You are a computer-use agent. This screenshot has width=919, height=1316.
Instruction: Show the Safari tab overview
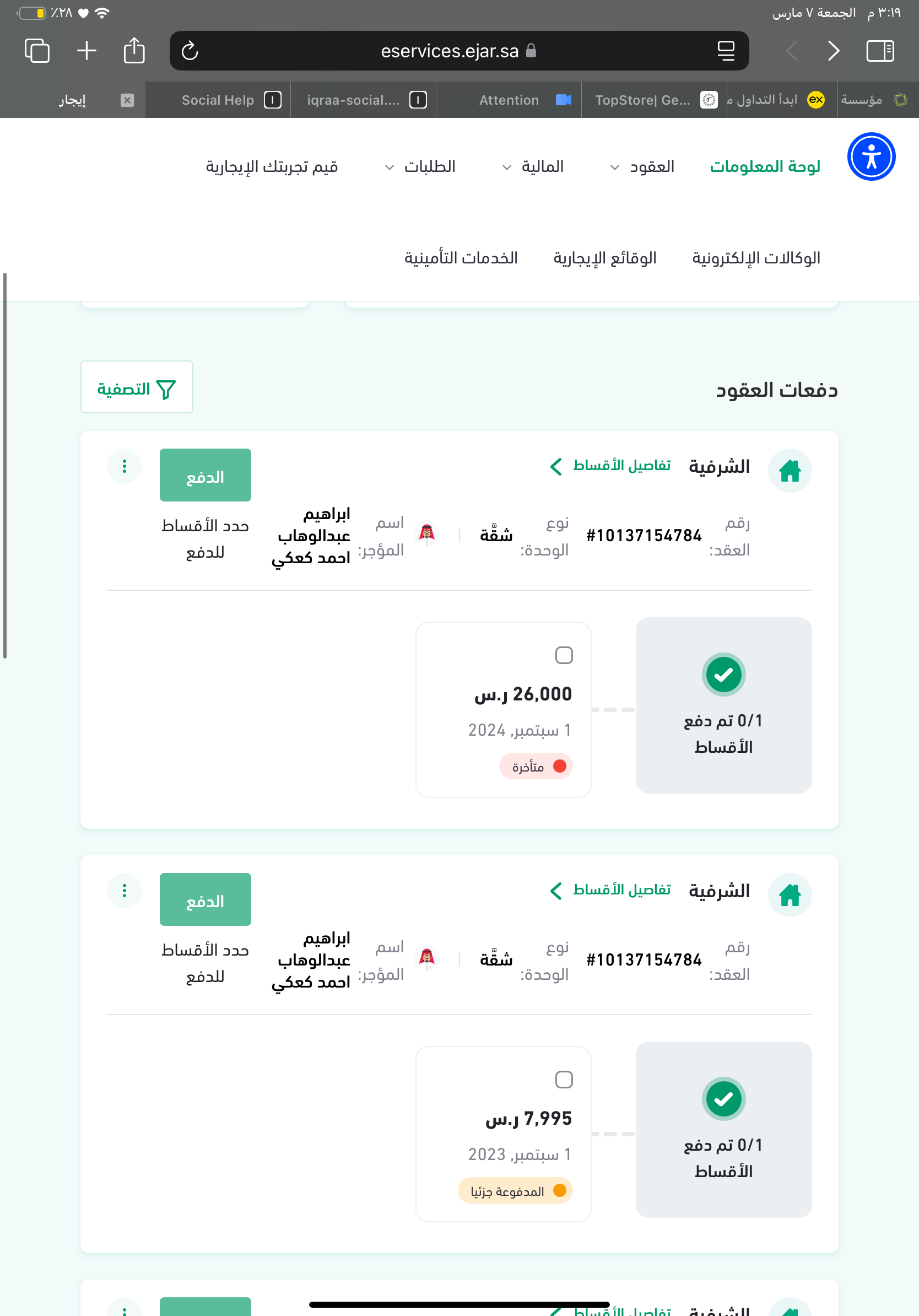(x=37, y=51)
